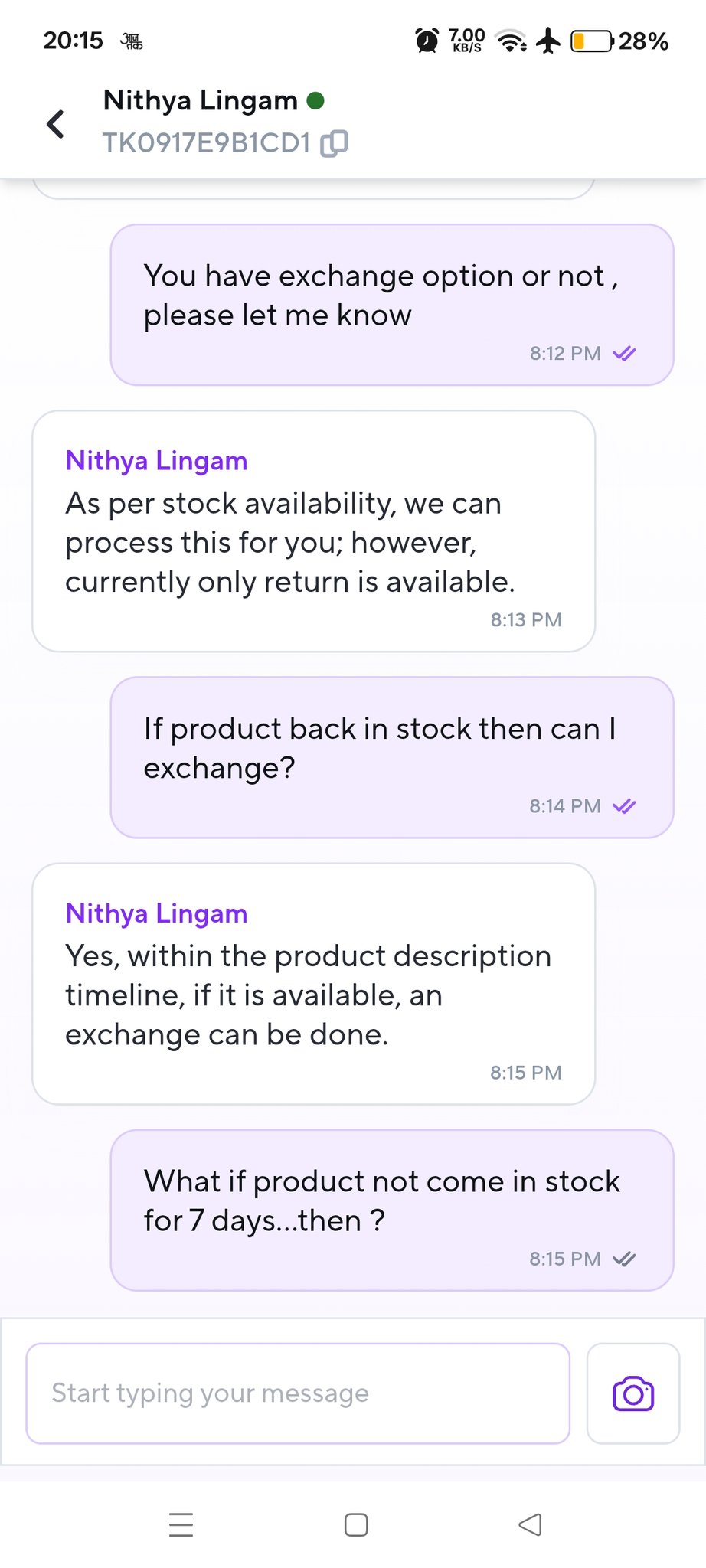Open the camera to attach a photo
Viewport: 706px width, 1568px height.
click(632, 1393)
